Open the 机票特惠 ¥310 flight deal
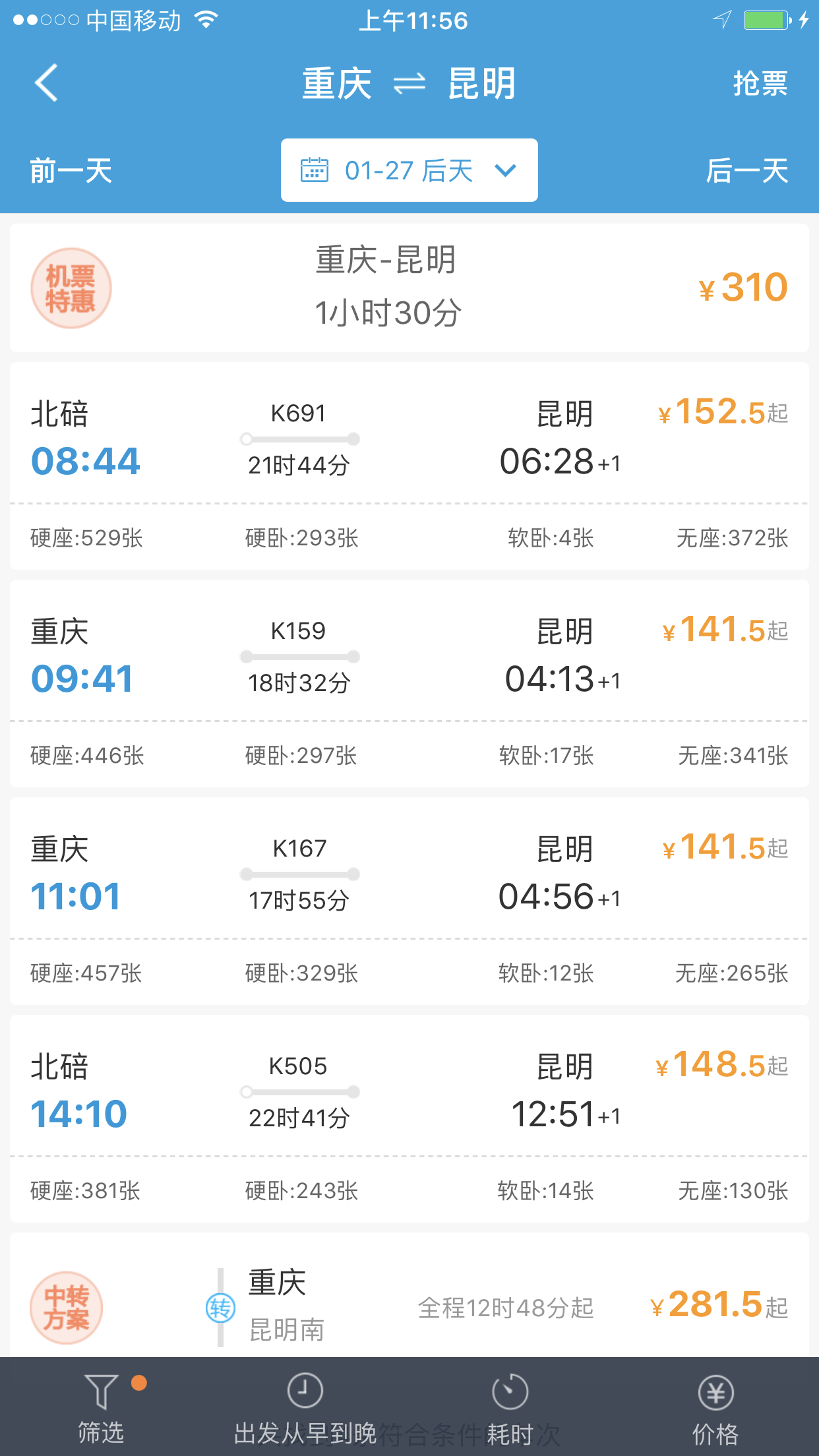The image size is (819, 1456). (x=409, y=288)
